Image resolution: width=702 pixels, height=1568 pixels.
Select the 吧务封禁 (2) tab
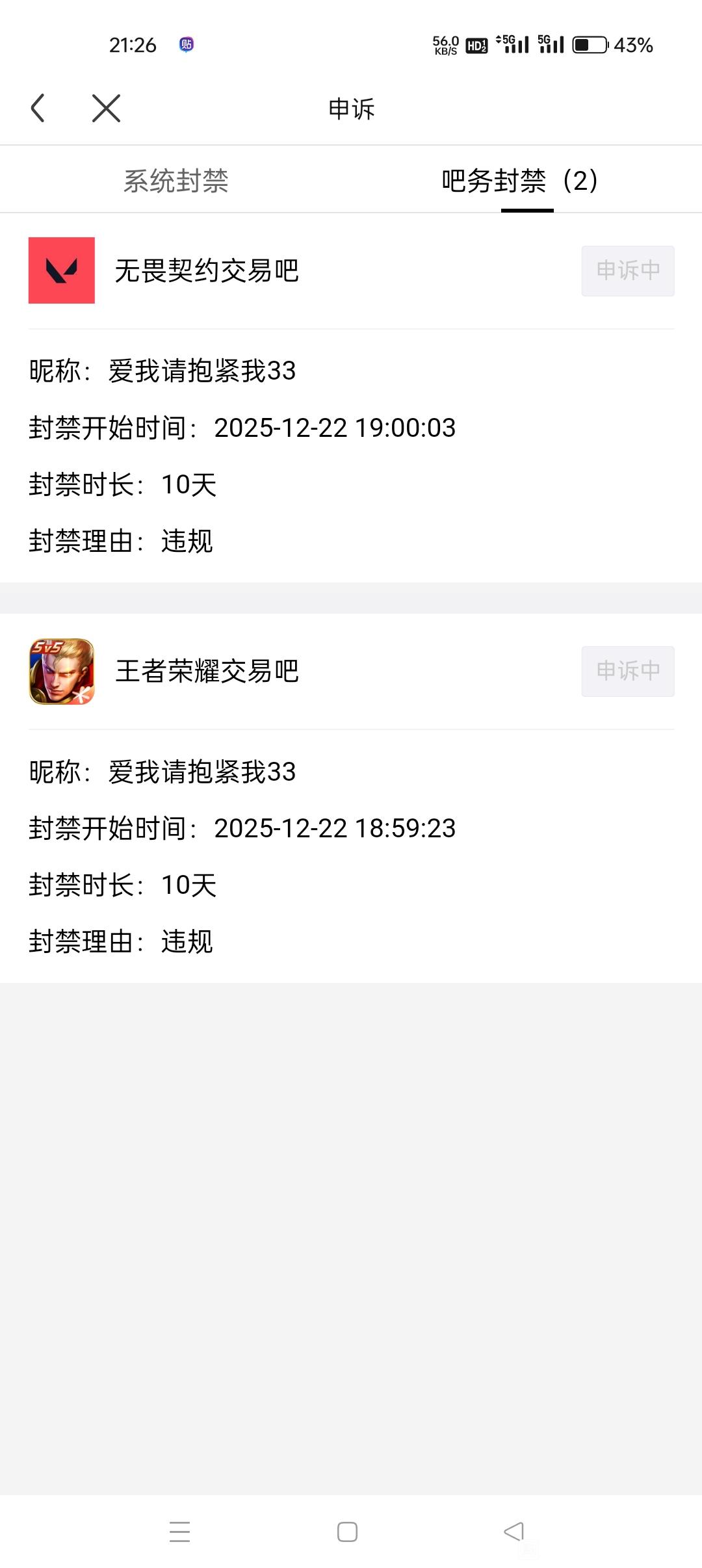pos(520,181)
